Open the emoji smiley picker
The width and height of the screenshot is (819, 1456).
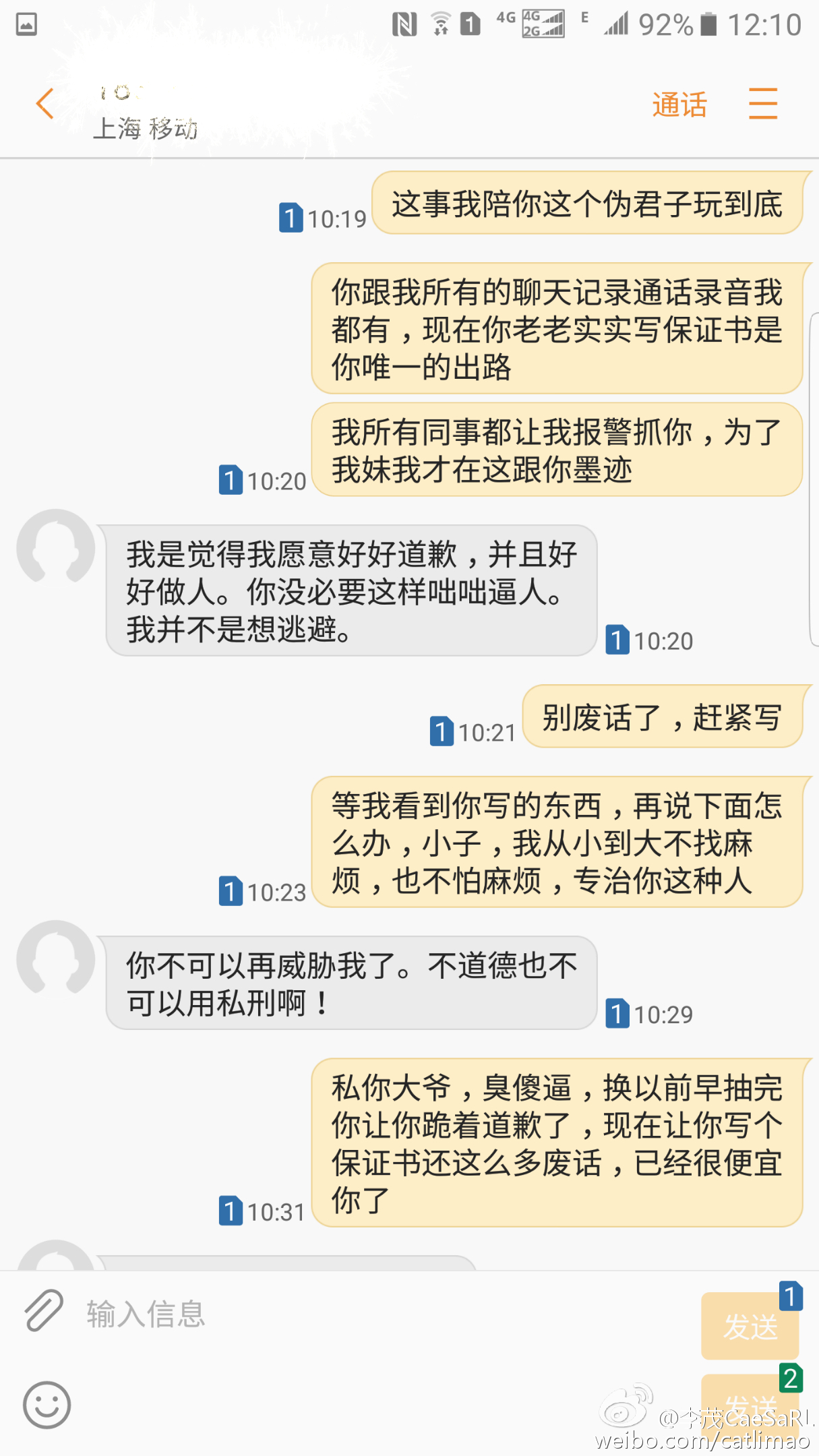pos(47,1405)
